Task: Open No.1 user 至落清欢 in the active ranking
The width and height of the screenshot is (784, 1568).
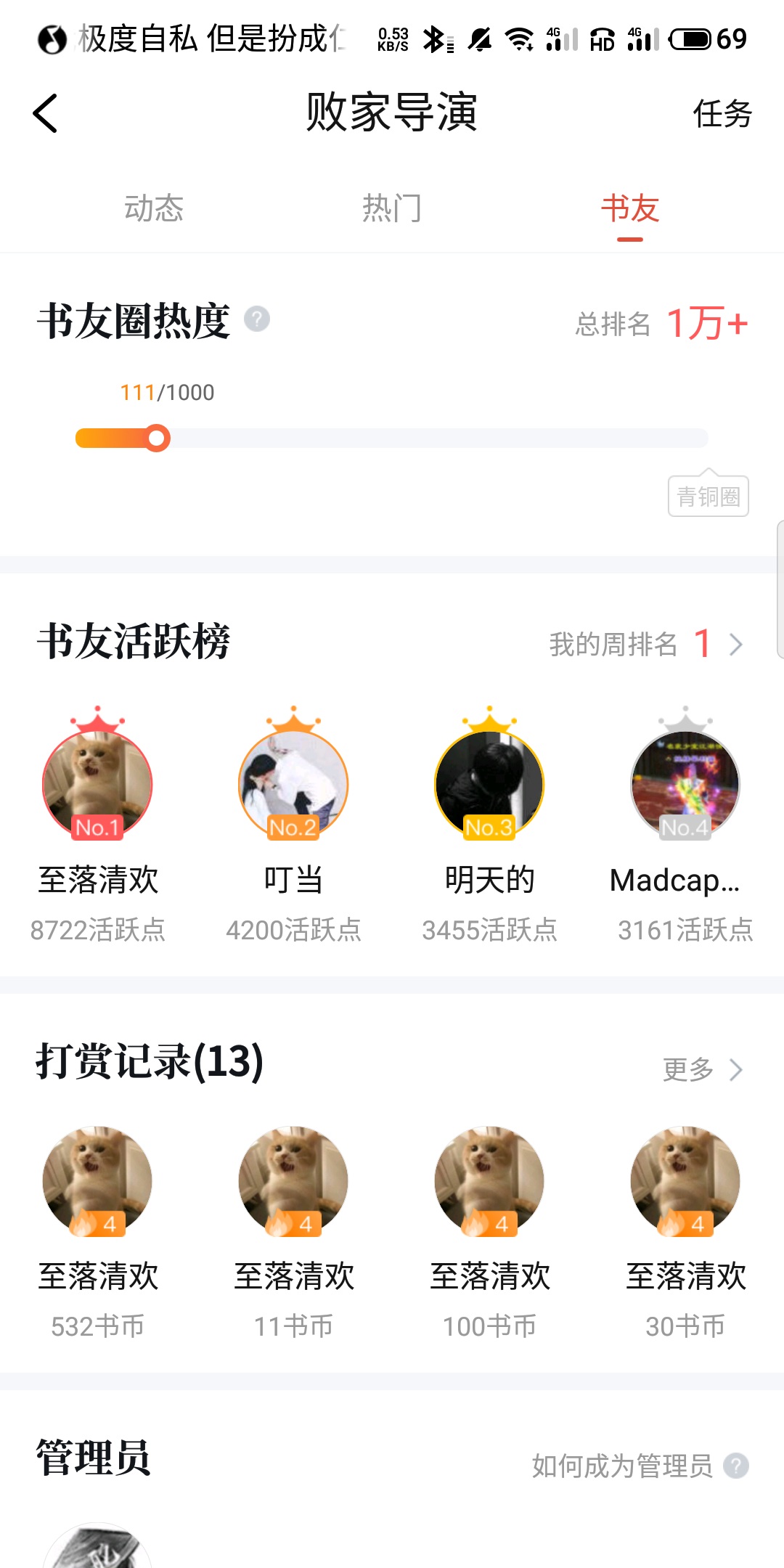Action: point(97,784)
